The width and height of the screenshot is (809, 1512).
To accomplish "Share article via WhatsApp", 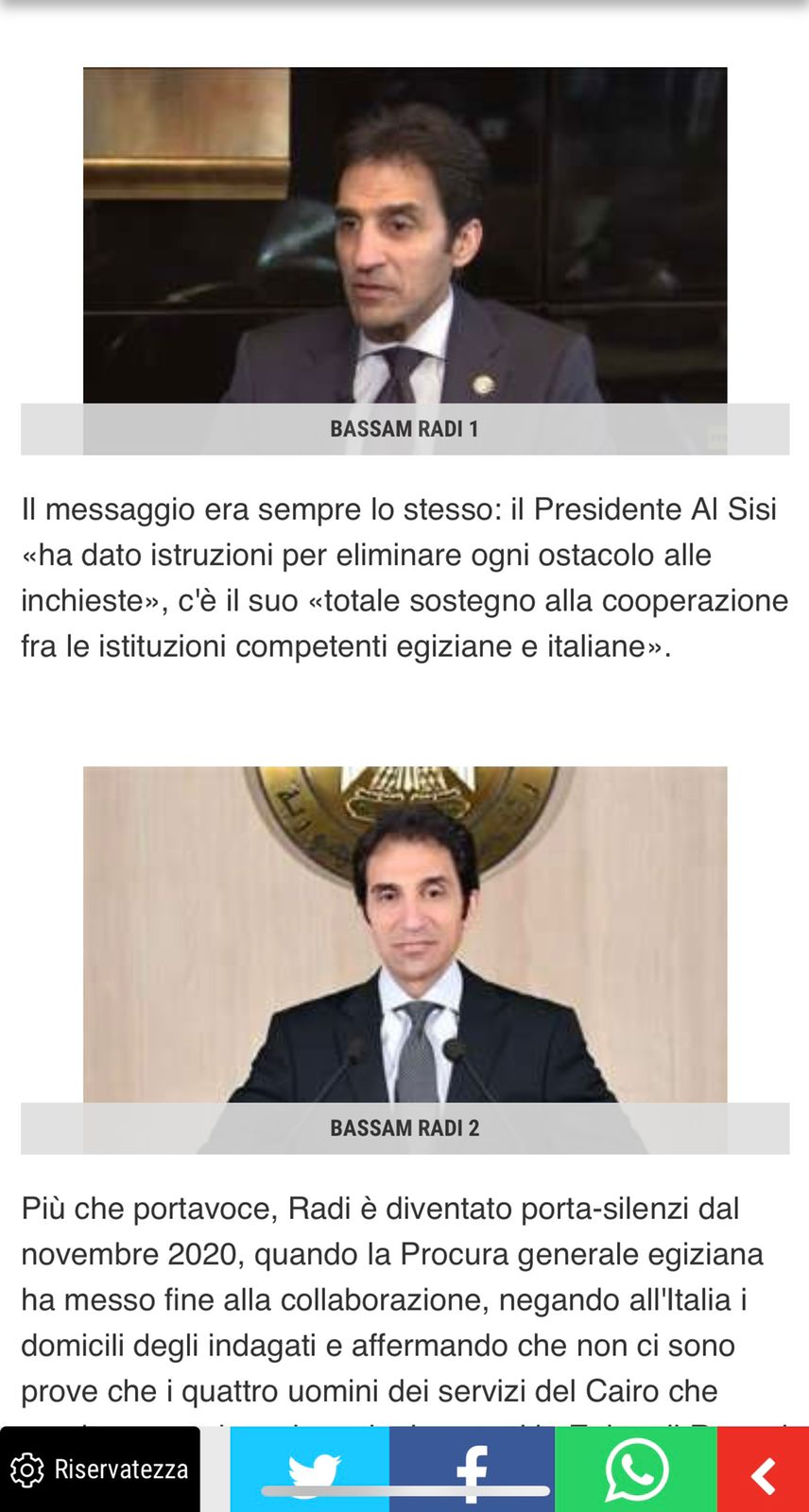I will (636, 1468).
